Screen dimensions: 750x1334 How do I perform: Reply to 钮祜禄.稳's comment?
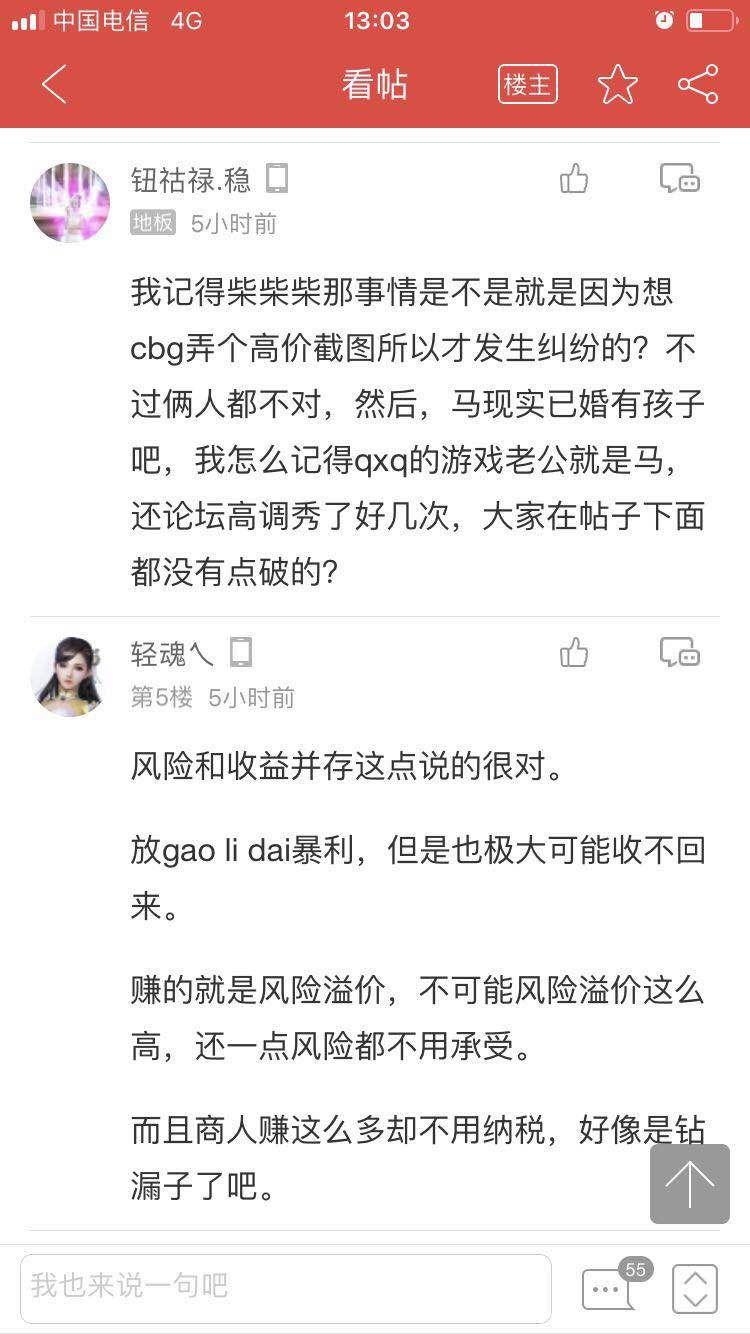coord(679,179)
